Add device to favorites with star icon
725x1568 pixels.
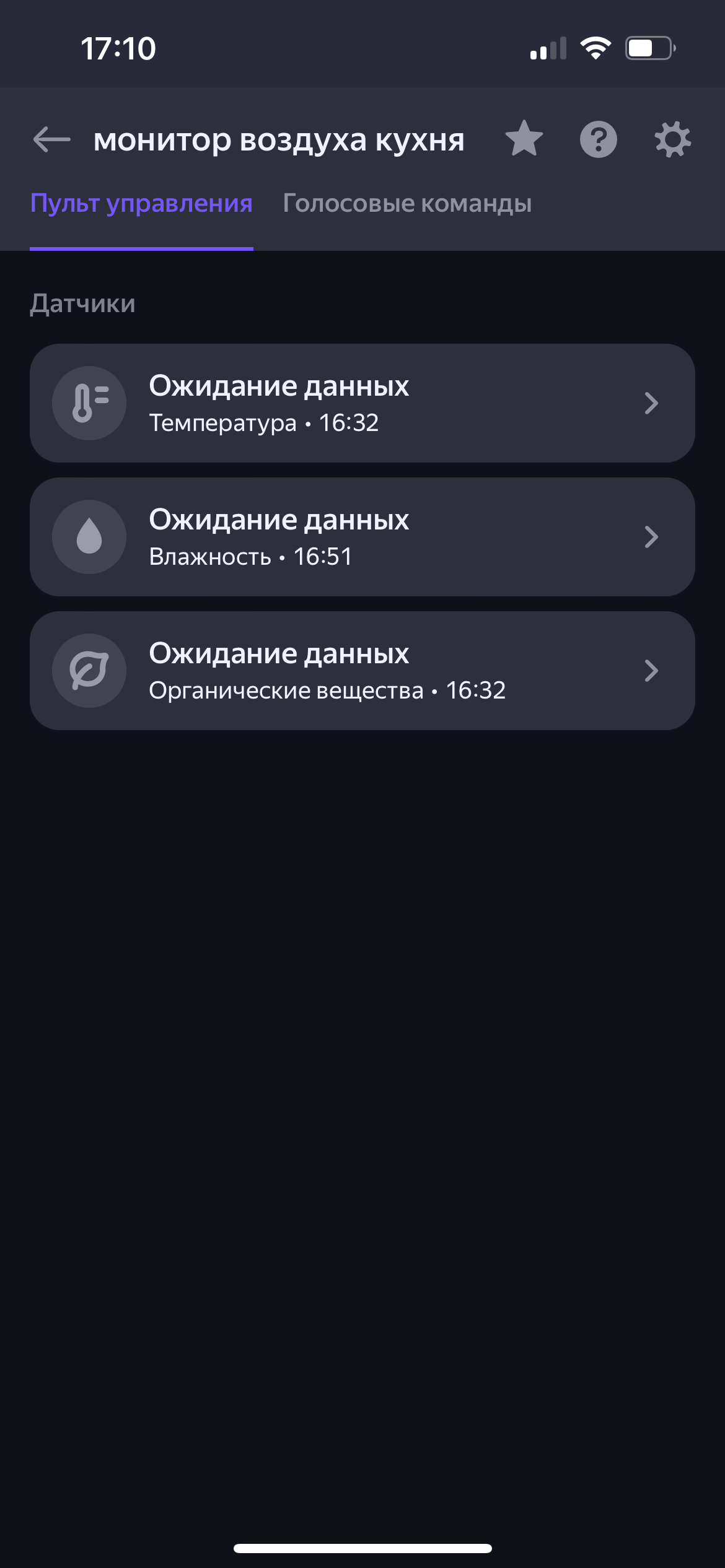click(x=524, y=140)
